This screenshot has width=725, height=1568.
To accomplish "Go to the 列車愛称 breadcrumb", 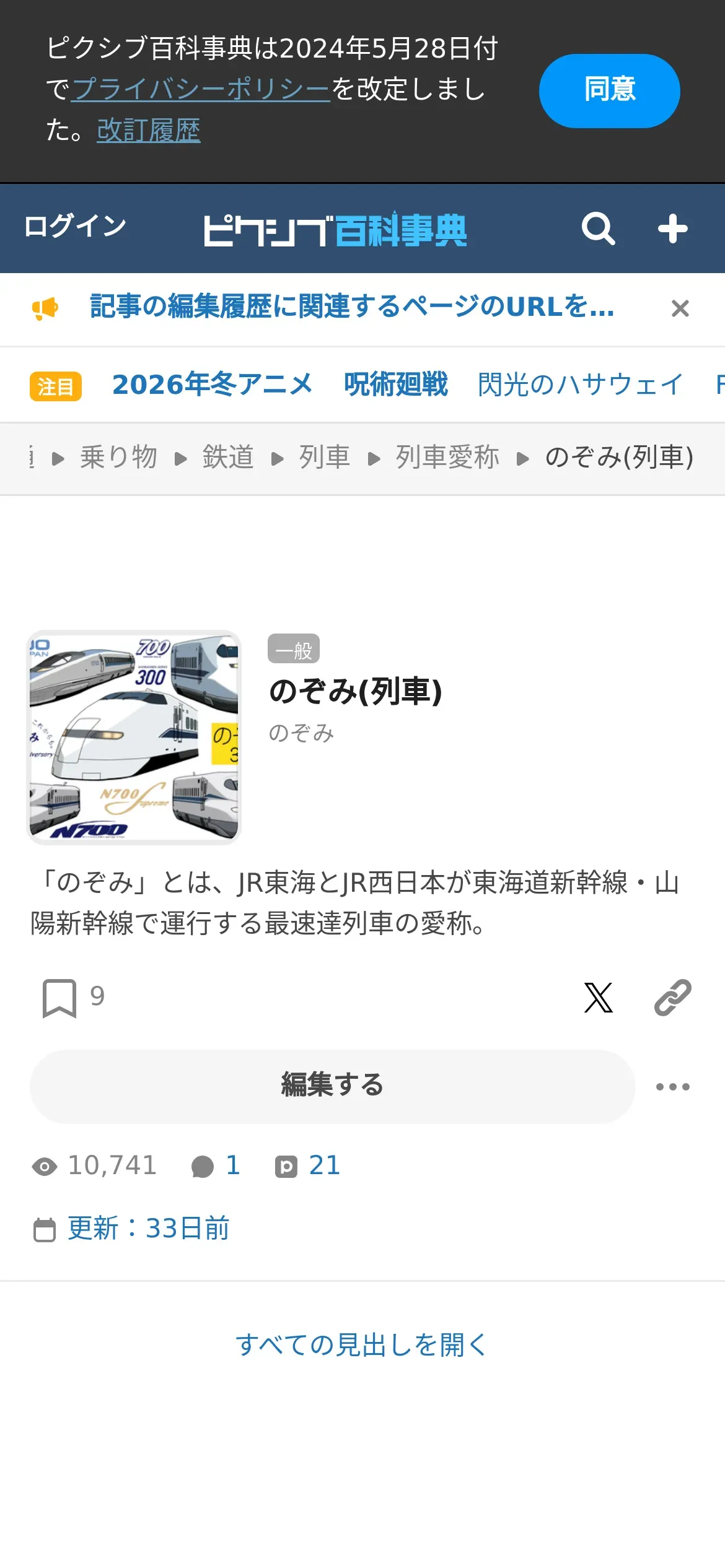I will 447,458.
